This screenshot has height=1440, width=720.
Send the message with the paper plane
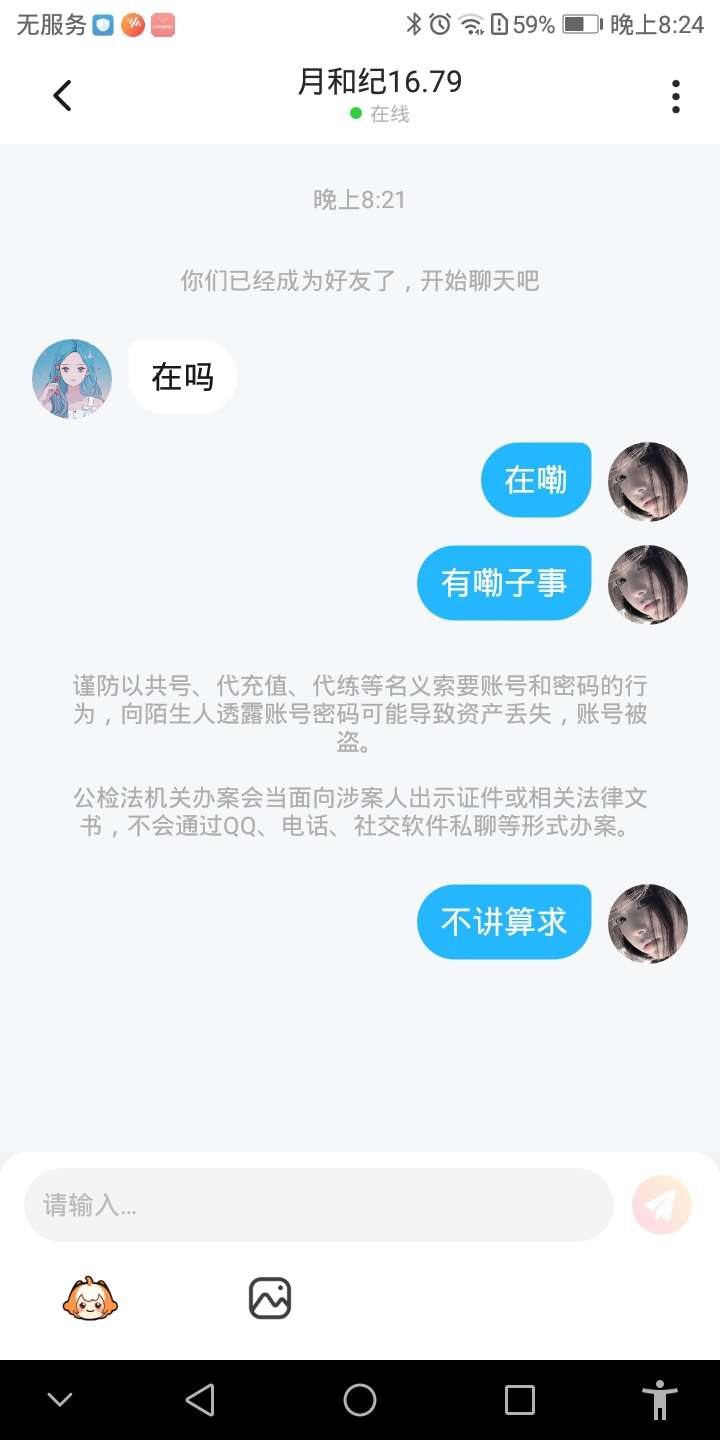(662, 1205)
